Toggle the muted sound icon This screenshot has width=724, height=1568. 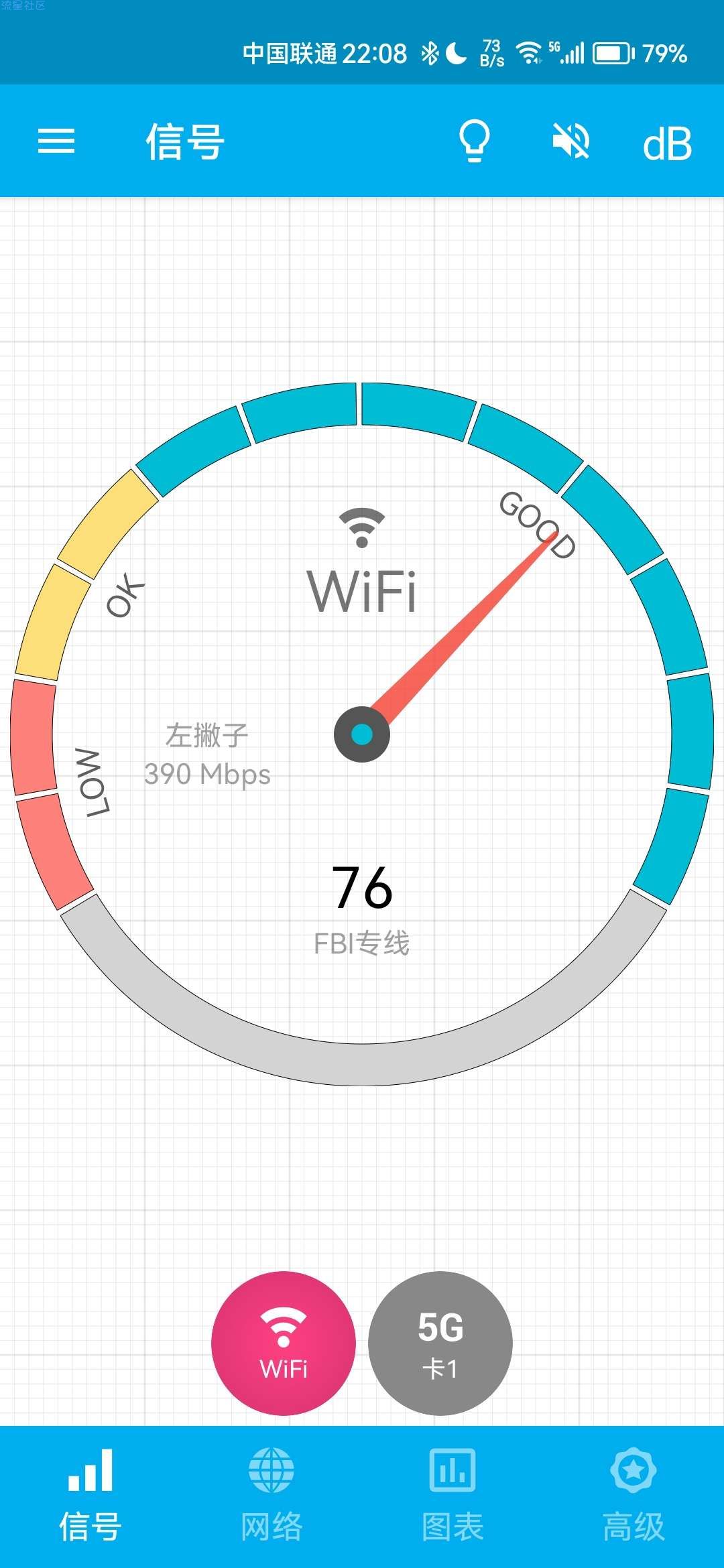(x=570, y=141)
